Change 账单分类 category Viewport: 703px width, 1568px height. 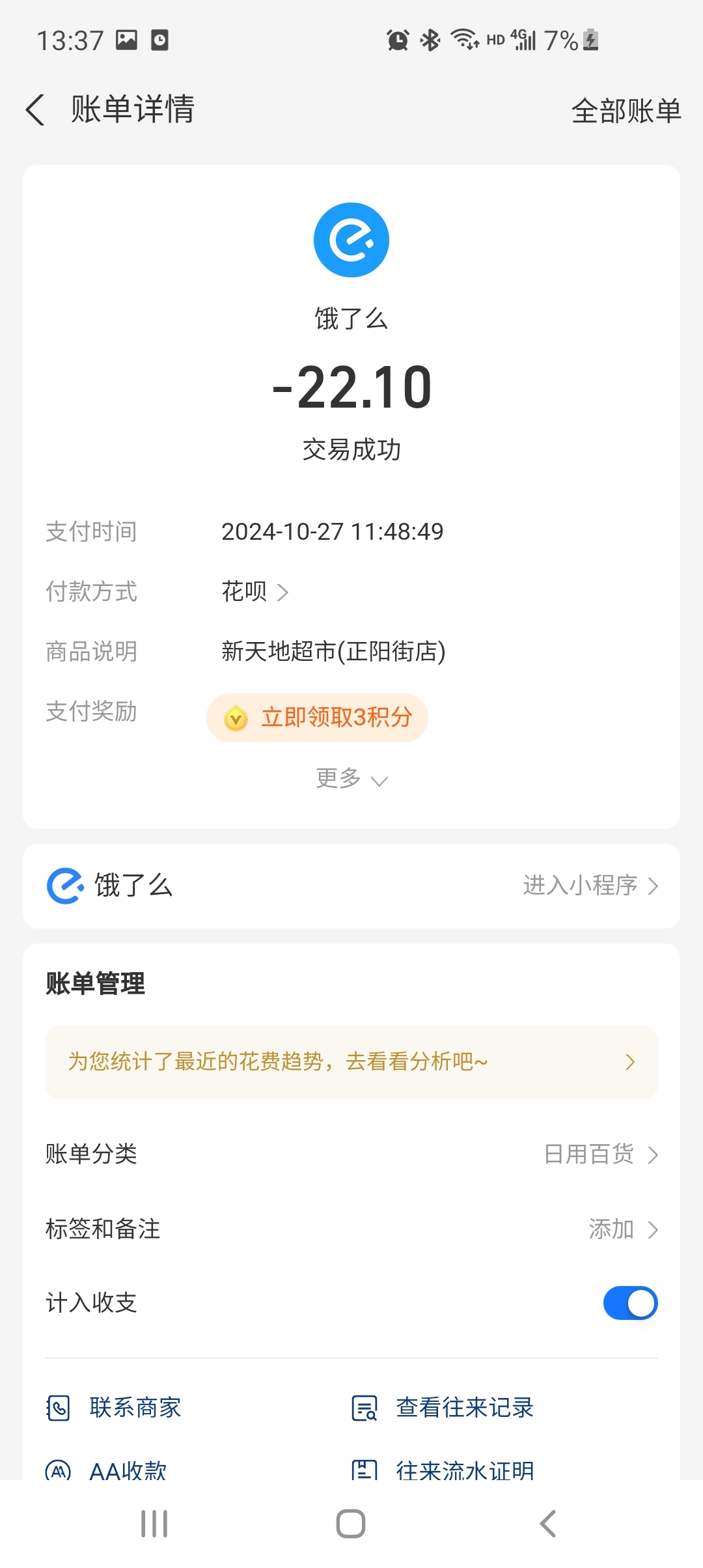[x=600, y=1155]
